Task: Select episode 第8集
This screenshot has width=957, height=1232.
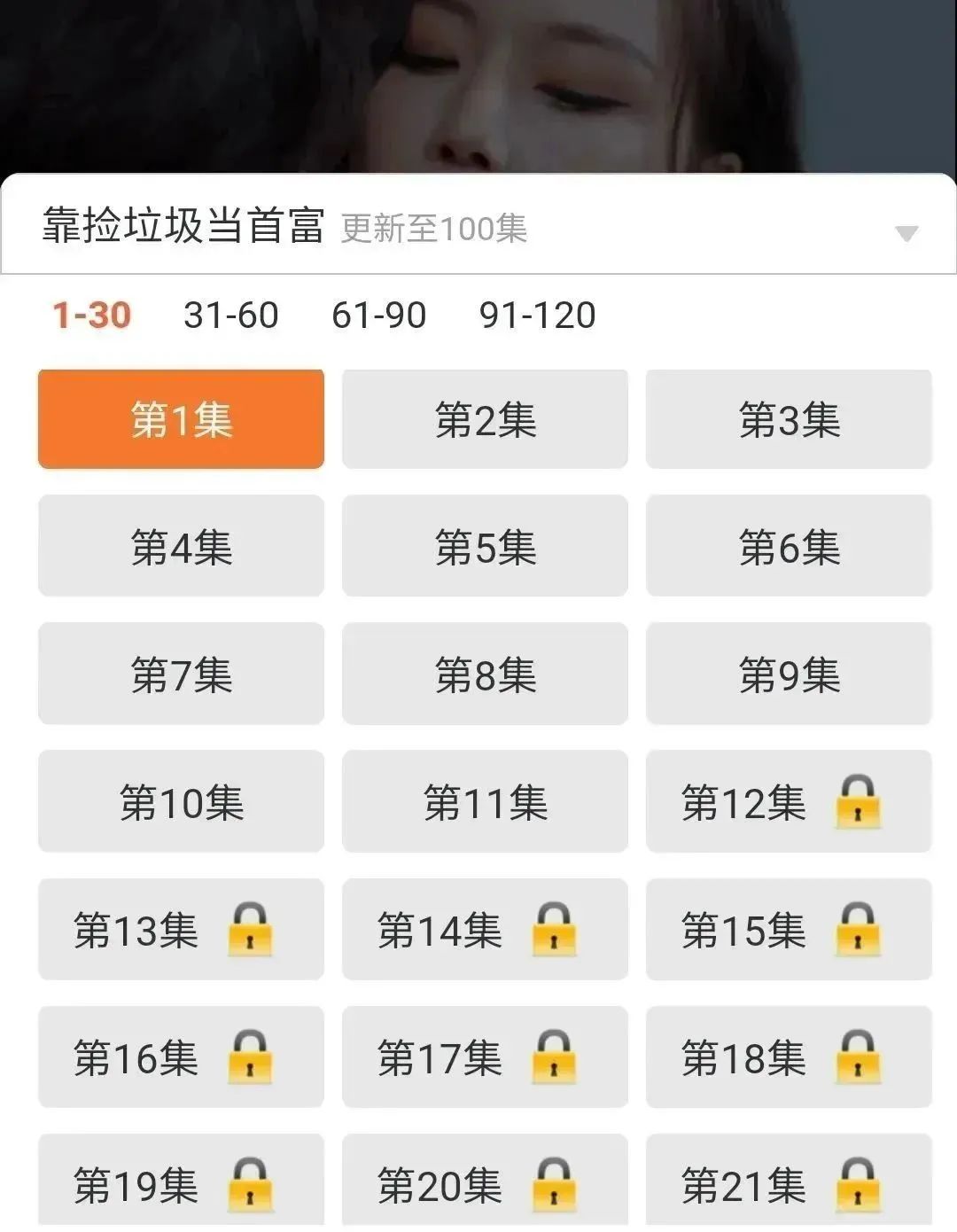Action: click(x=484, y=674)
